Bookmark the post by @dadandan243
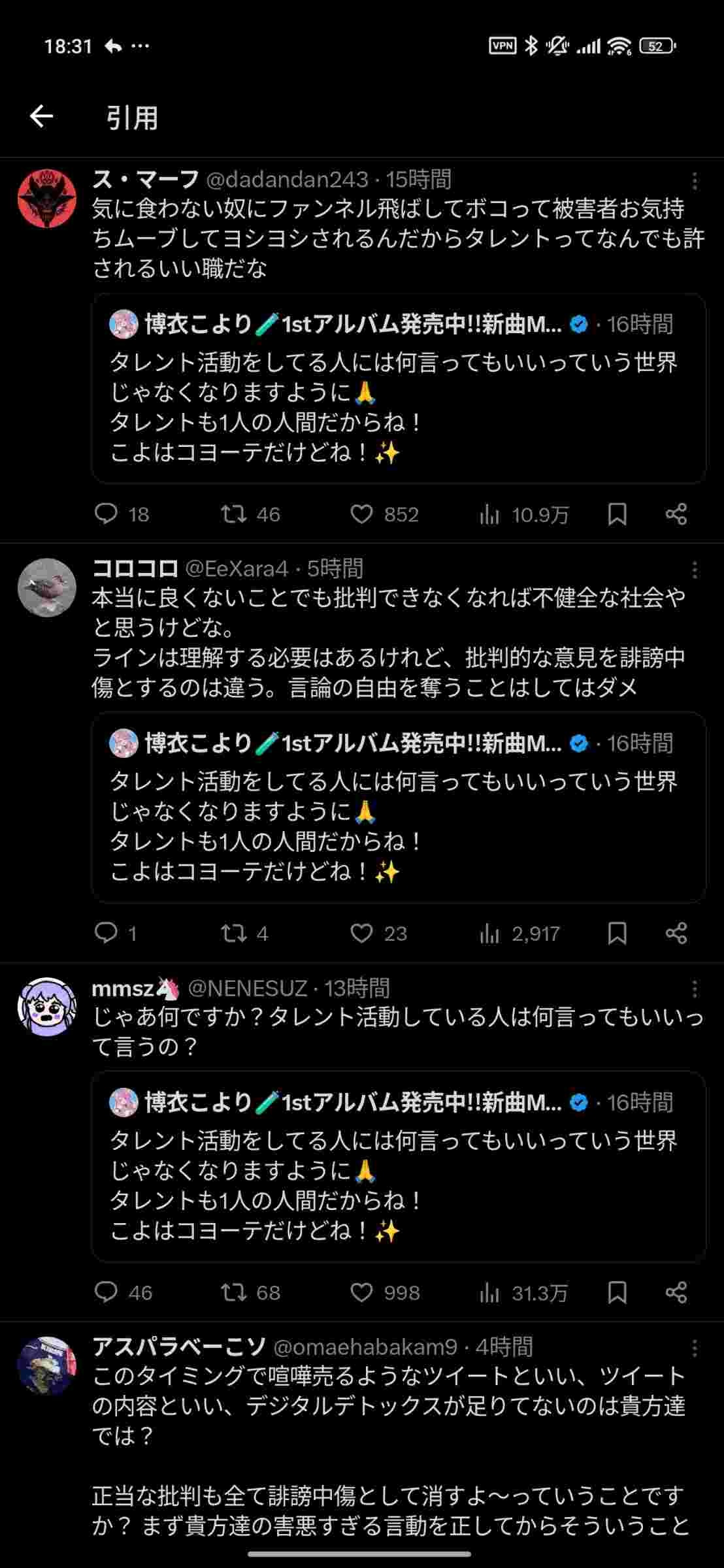 [x=617, y=514]
